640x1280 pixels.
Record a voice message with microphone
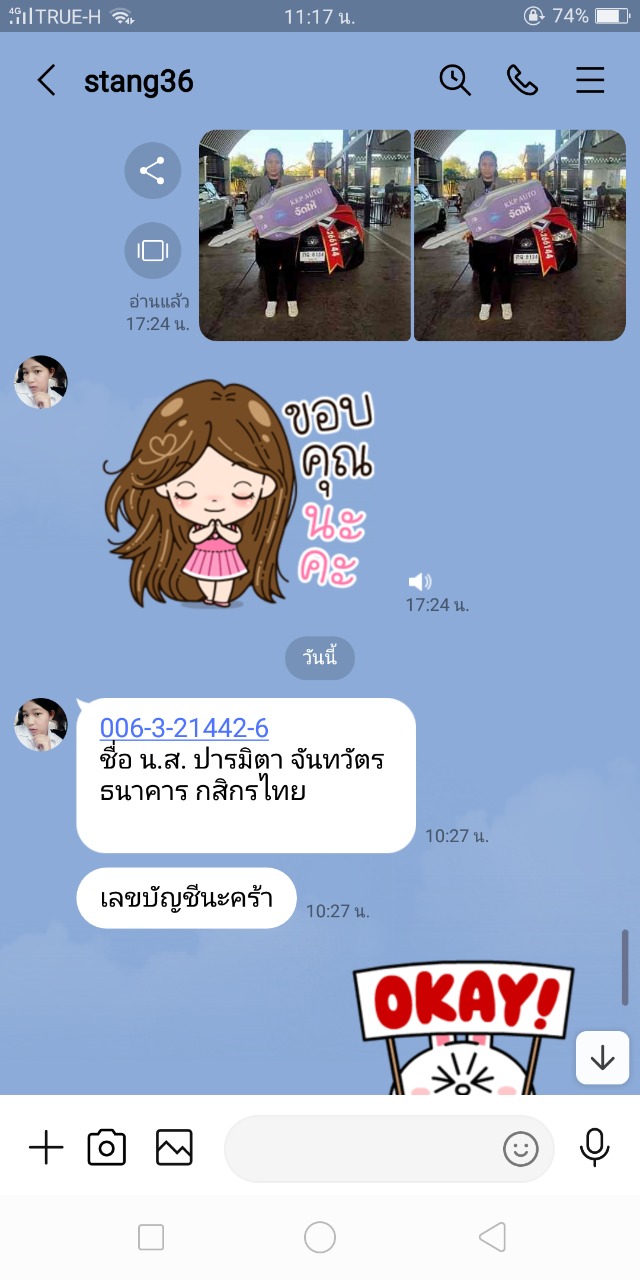(x=594, y=1148)
